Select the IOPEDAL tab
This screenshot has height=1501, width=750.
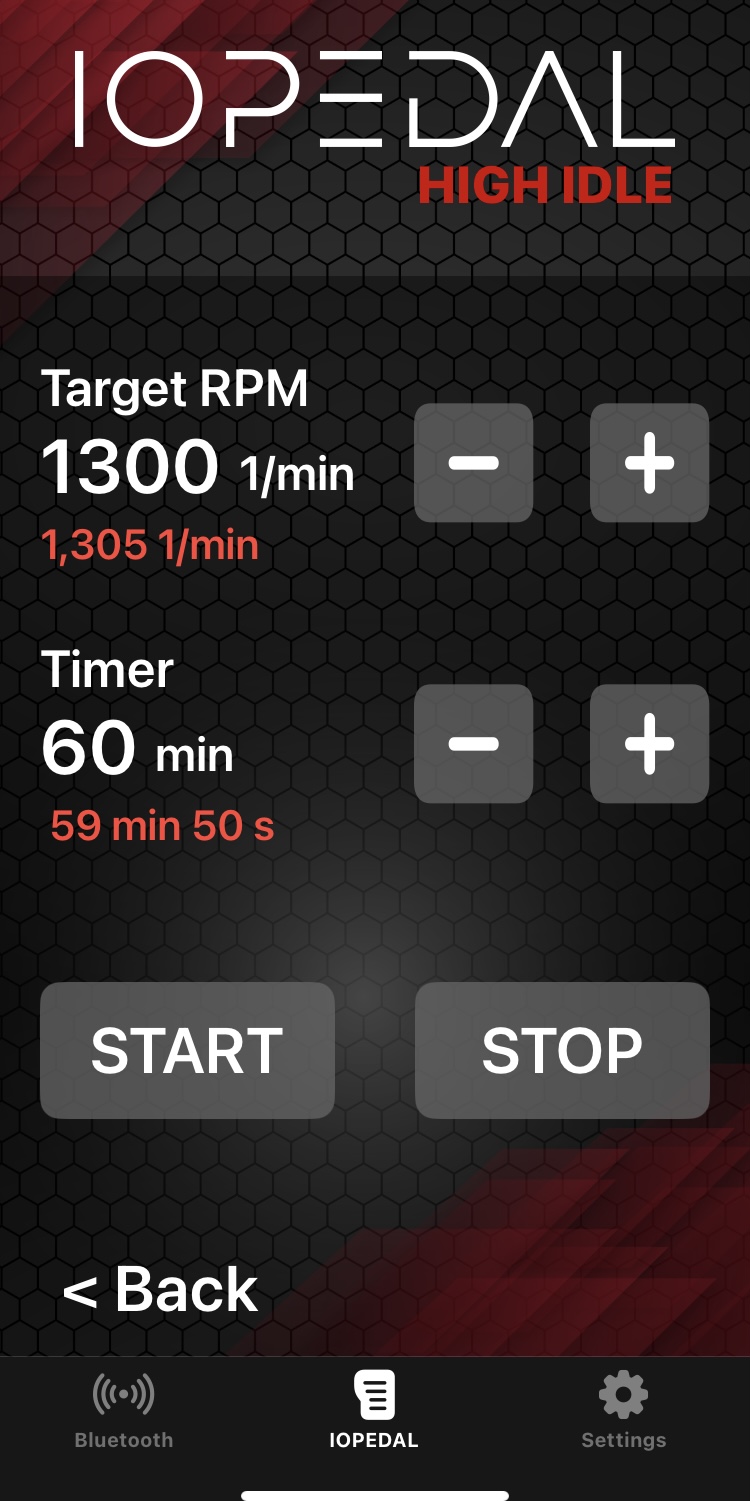(374, 1412)
